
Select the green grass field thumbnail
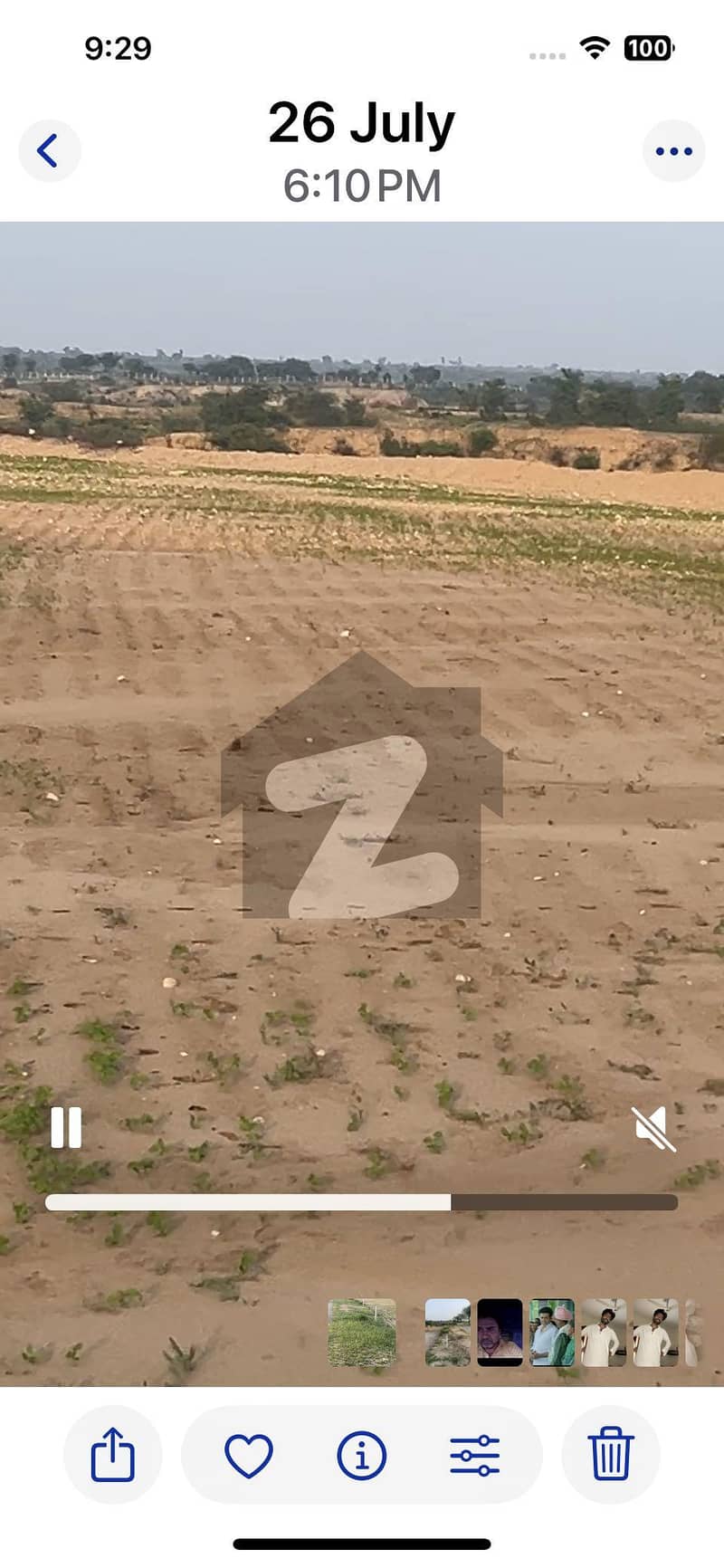(x=362, y=1333)
